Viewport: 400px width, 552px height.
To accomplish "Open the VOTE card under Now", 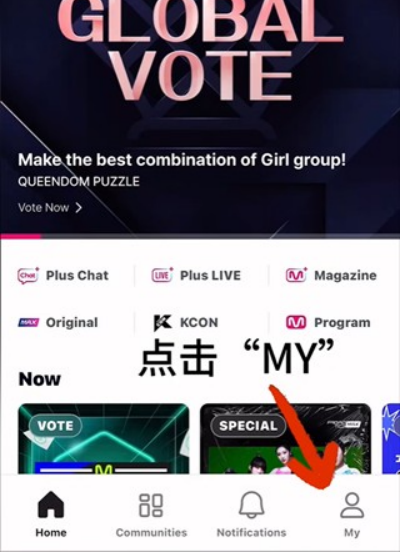I will [x=104, y=439].
